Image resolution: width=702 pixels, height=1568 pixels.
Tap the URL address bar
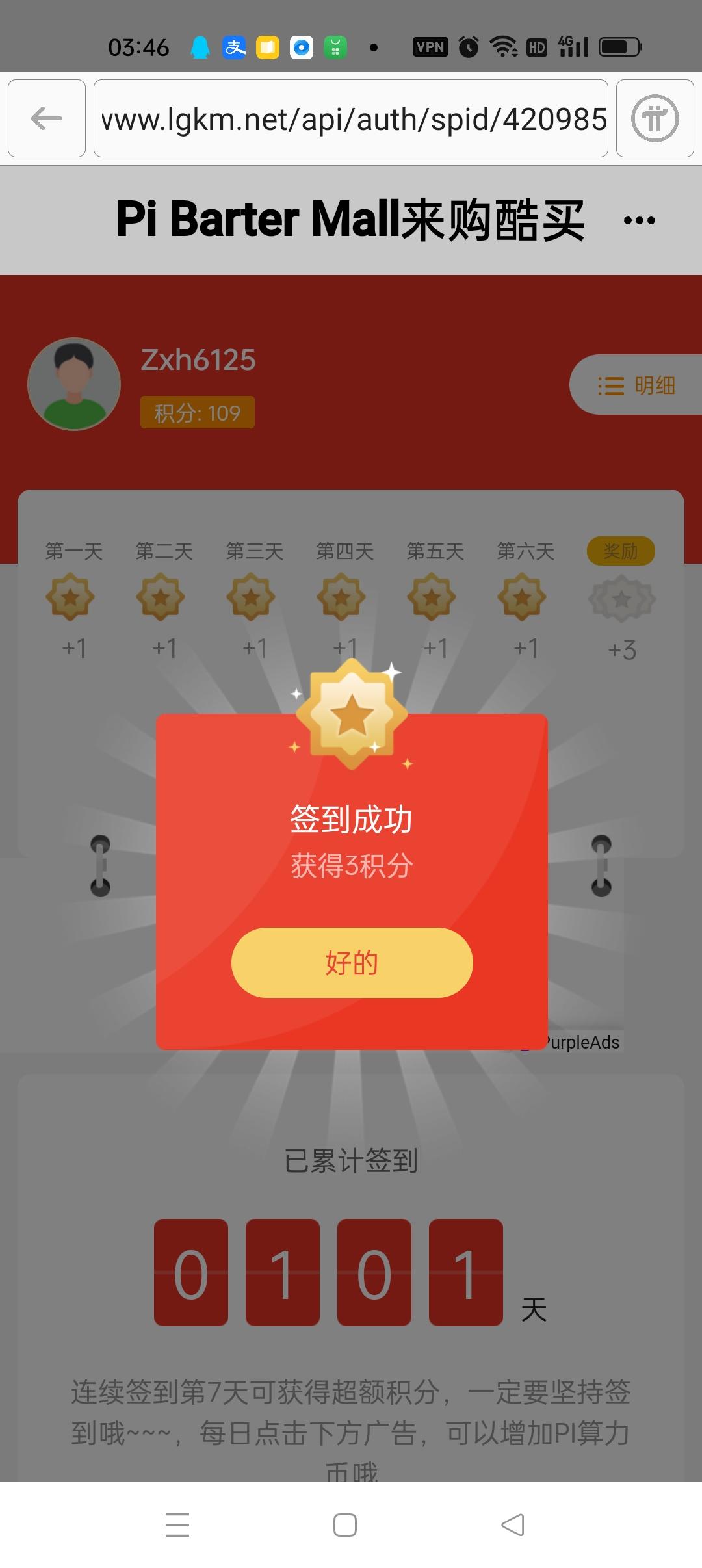click(351, 118)
